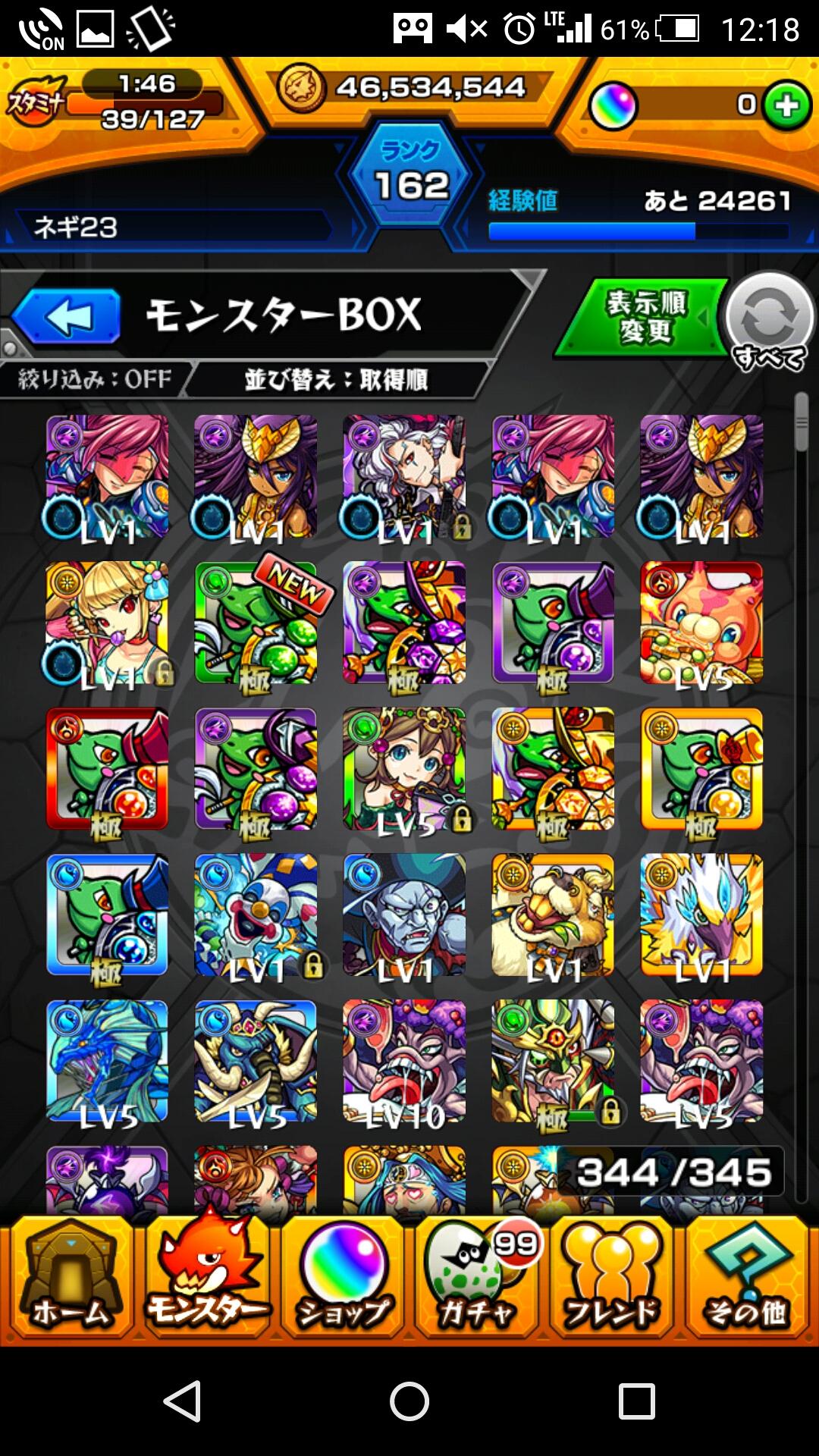Tap the Android home button
The width and height of the screenshot is (819, 1456).
(409, 1401)
